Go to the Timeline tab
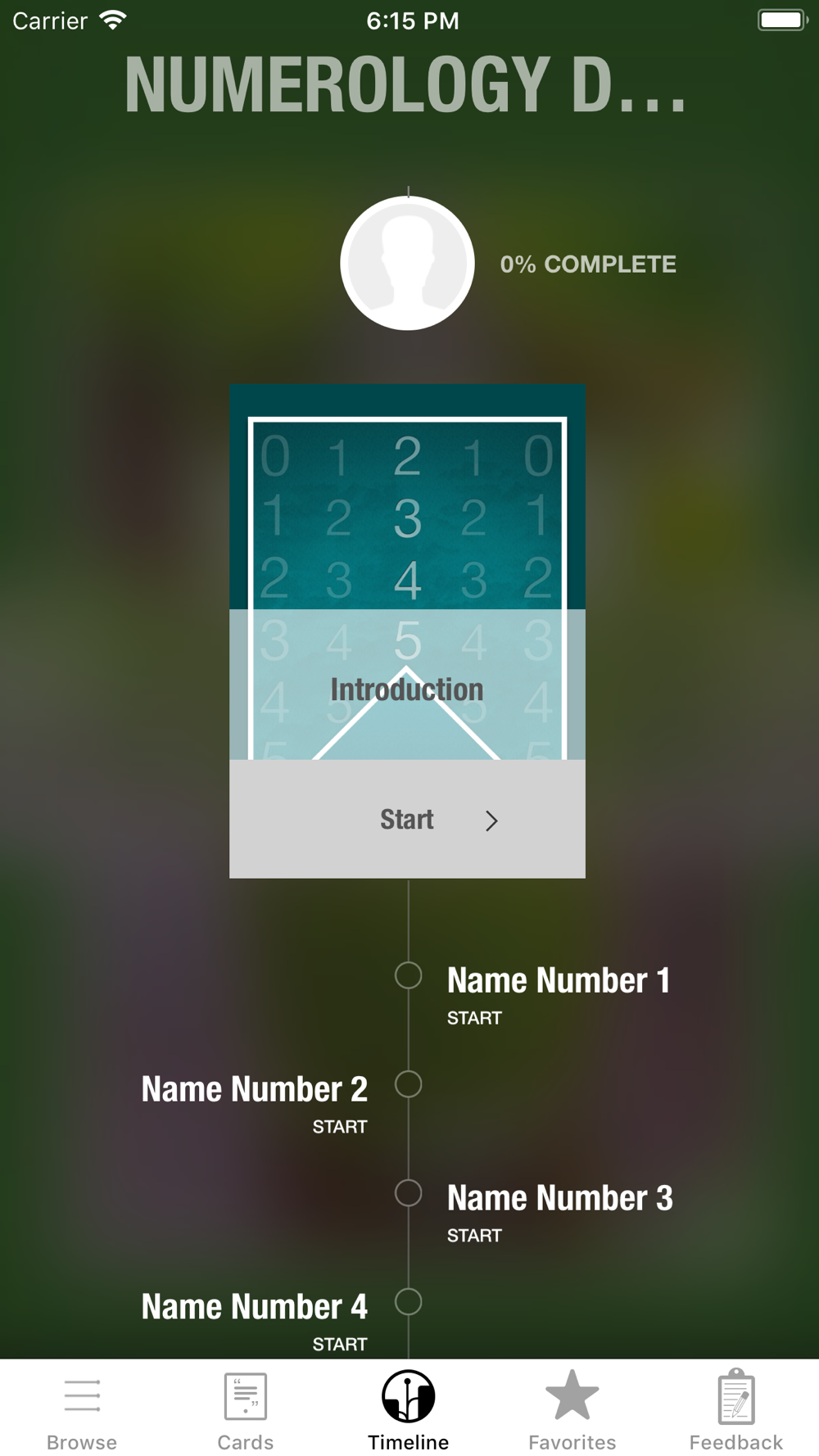This screenshot has height=1456, width=819. pyautogui.click(x=409, y=1410)
